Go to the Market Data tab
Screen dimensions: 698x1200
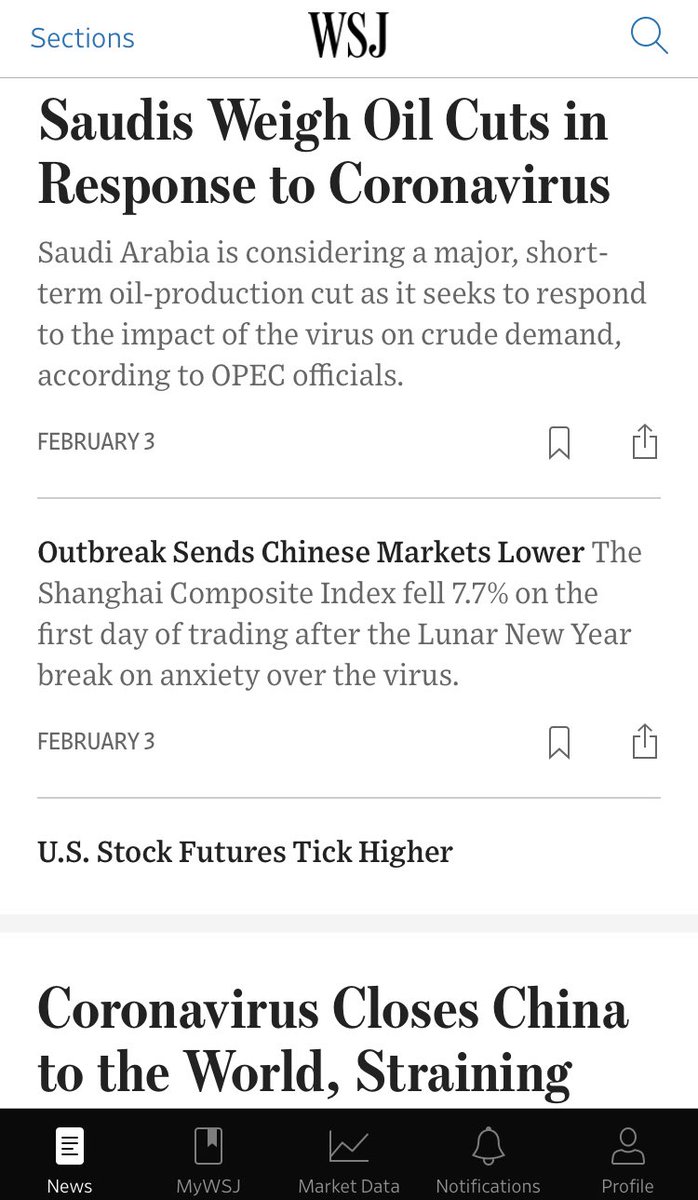348,1160
